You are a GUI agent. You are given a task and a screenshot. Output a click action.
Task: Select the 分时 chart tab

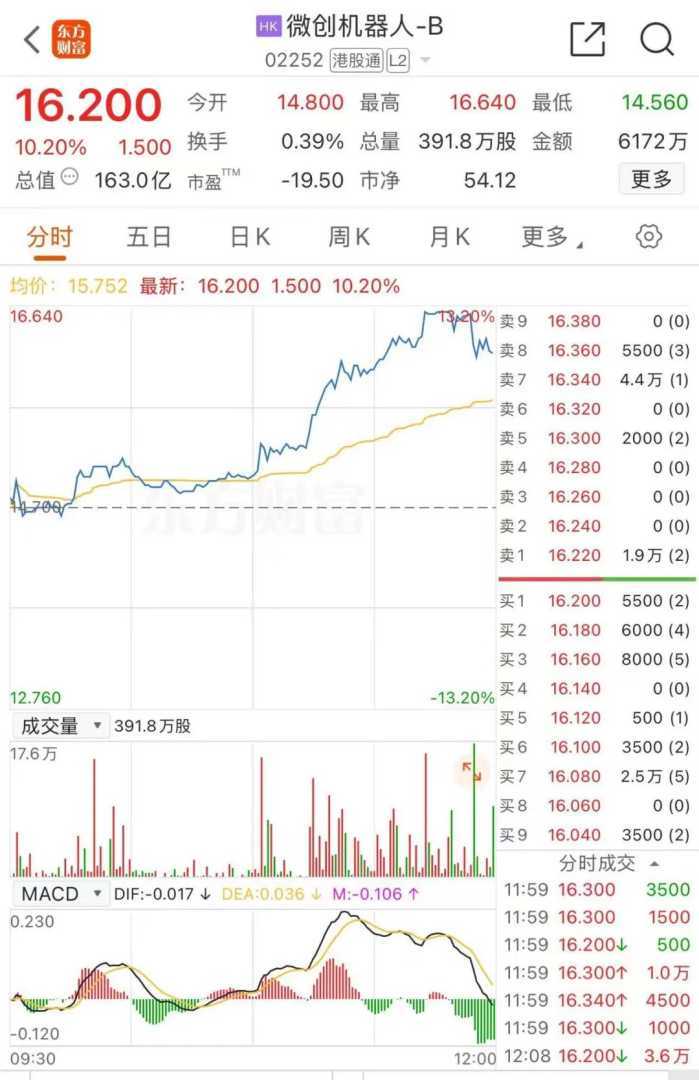coord(49,237)
